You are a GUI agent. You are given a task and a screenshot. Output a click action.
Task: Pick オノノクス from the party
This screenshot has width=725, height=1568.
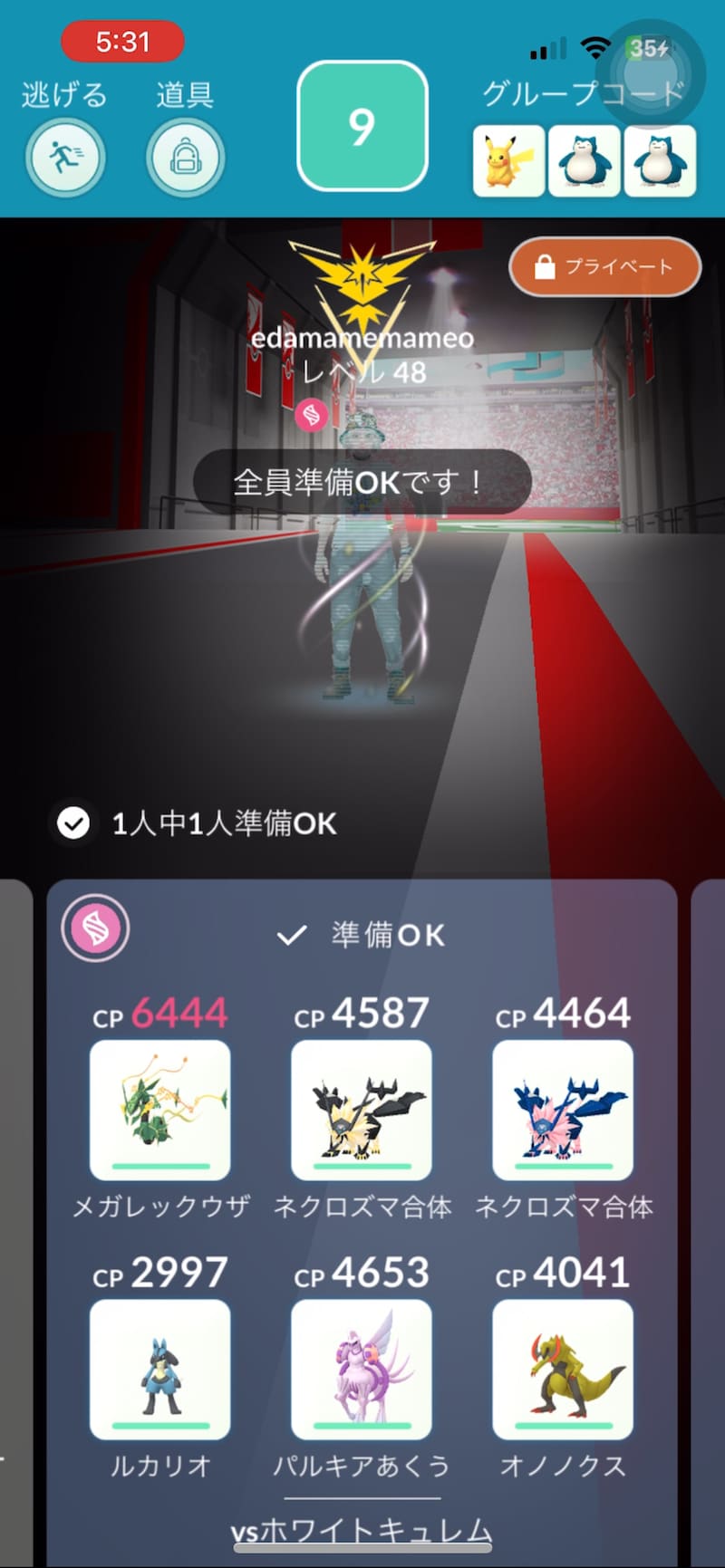pos(563,1370)
